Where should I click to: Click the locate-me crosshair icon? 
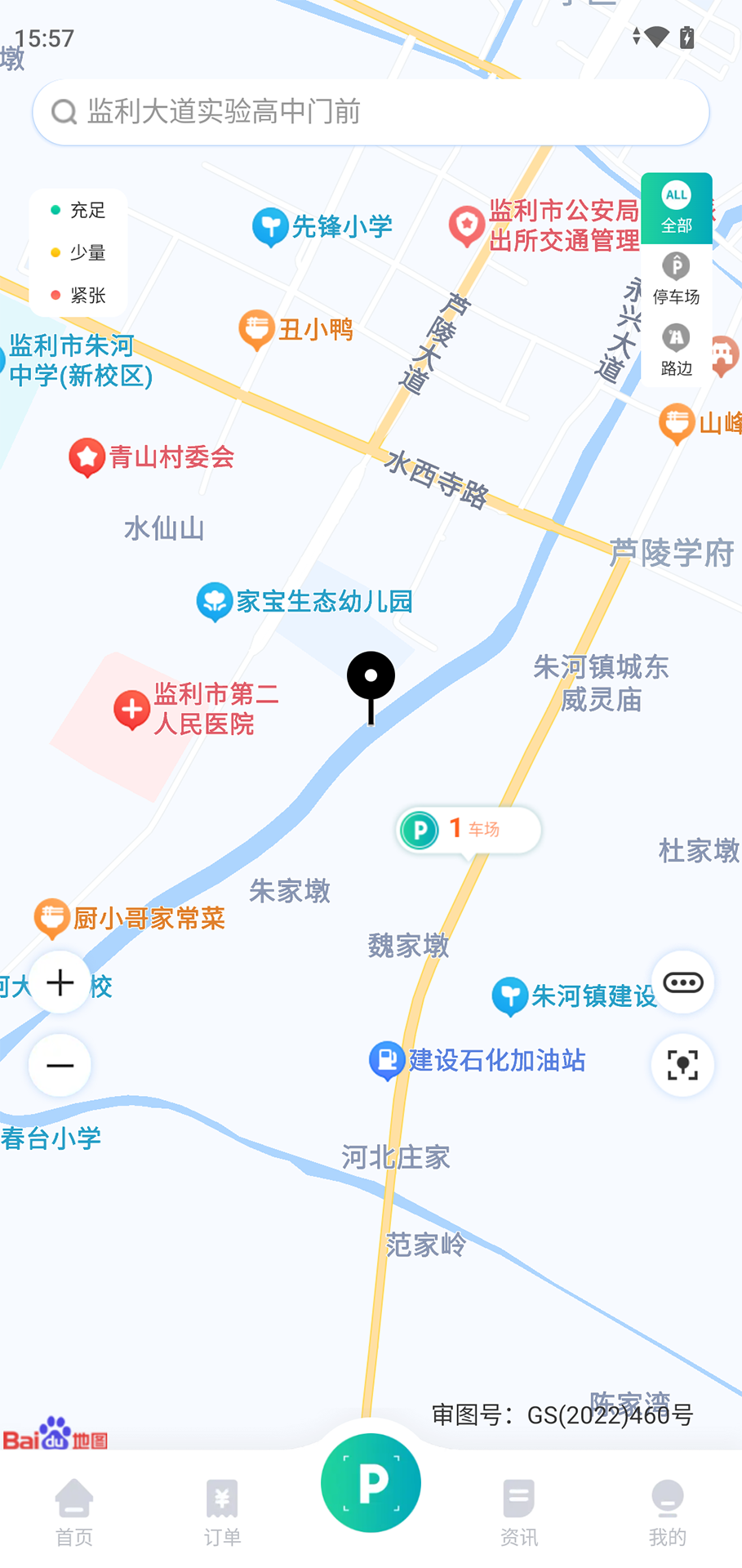(682, 1064)
